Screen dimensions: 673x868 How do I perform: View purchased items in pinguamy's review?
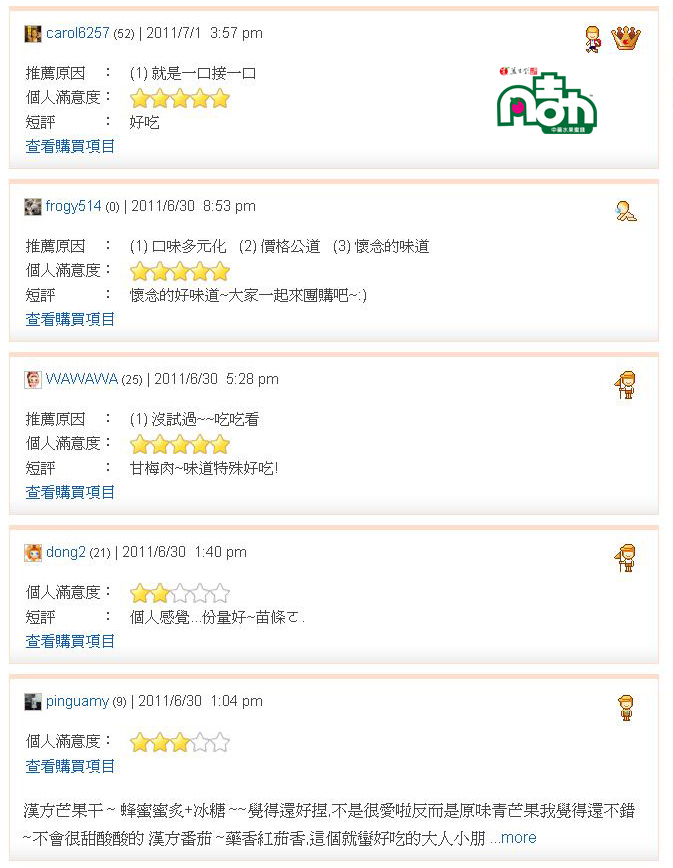70,766
